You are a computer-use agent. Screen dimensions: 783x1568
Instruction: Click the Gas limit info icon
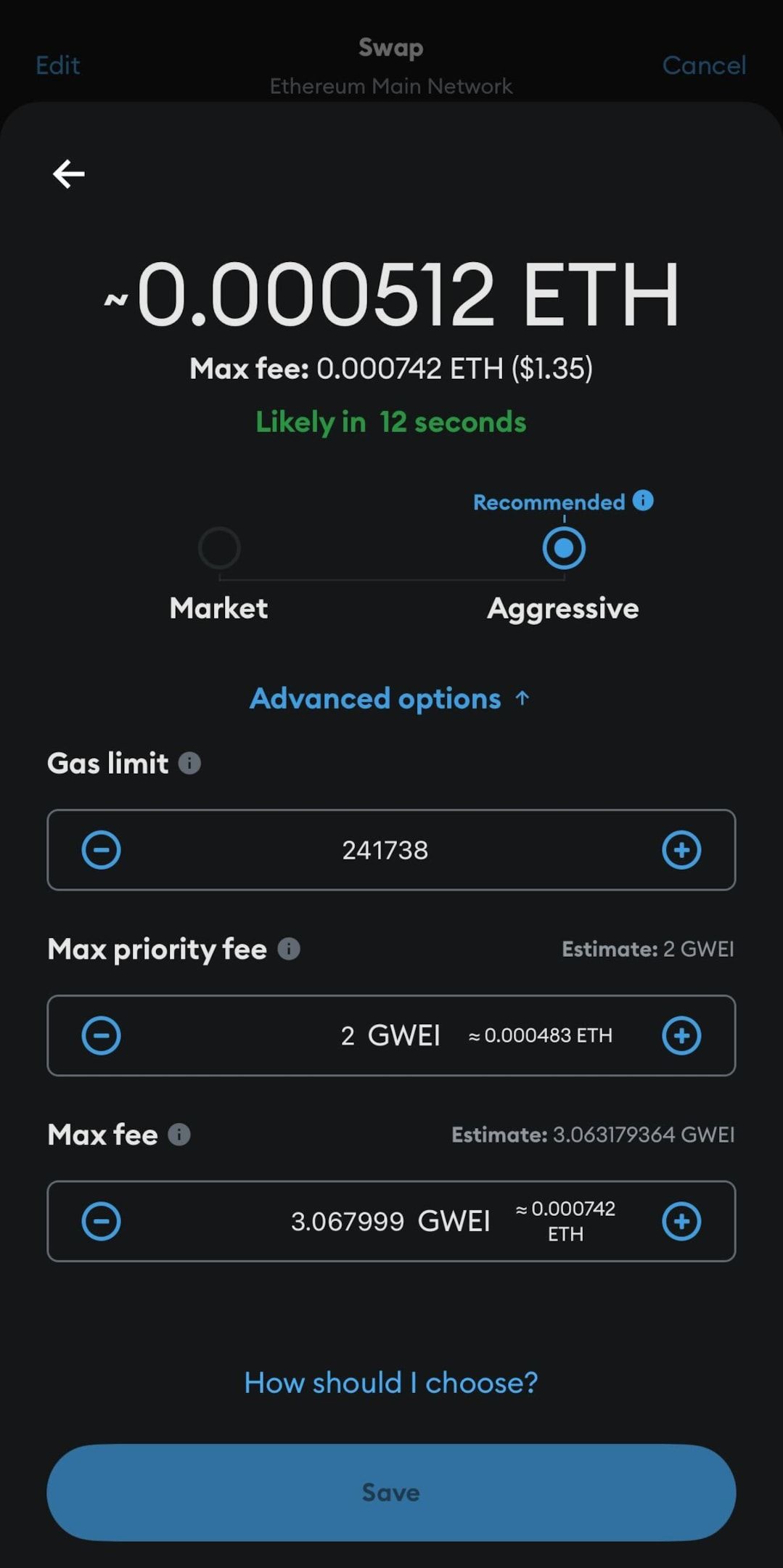click(x=190, y=762)
